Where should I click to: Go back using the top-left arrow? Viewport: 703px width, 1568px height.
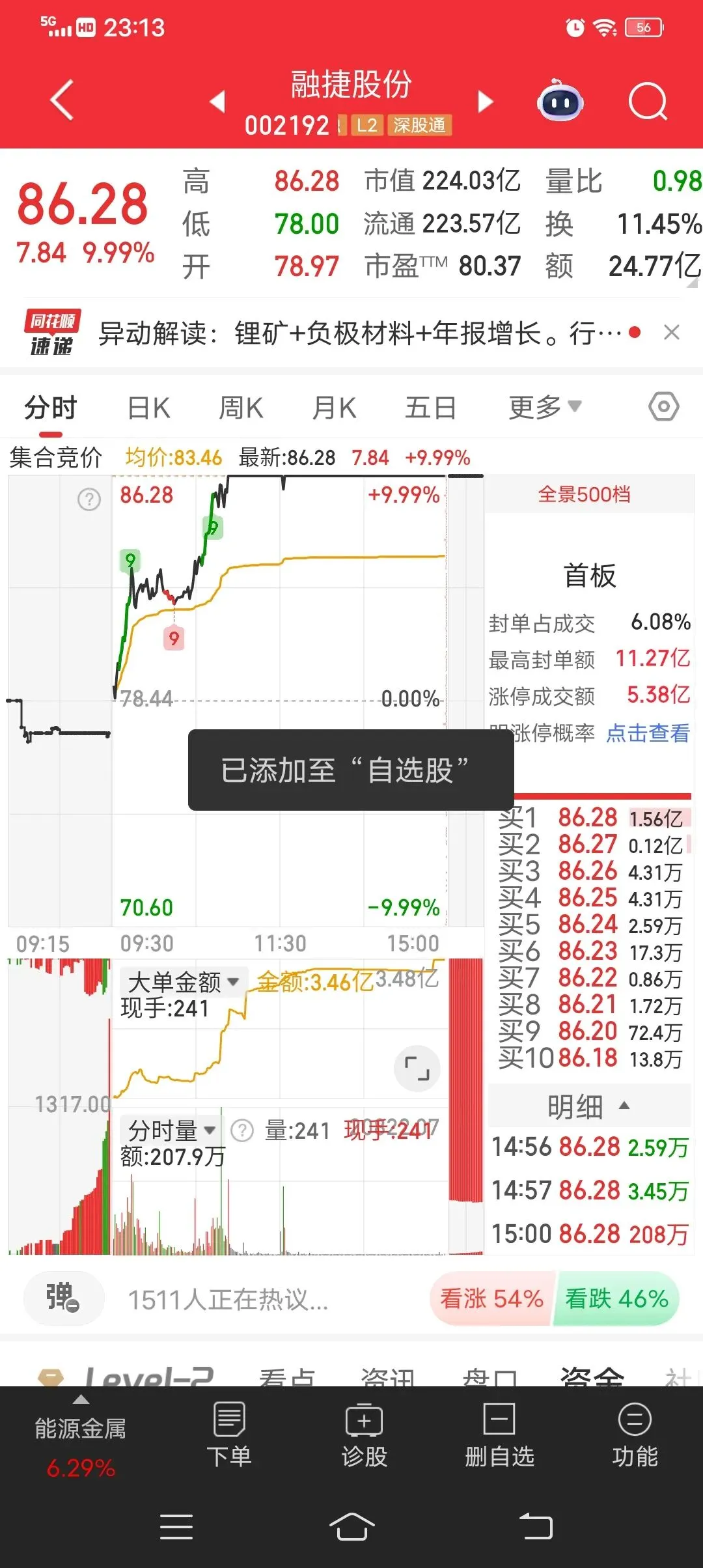point(62,101)
